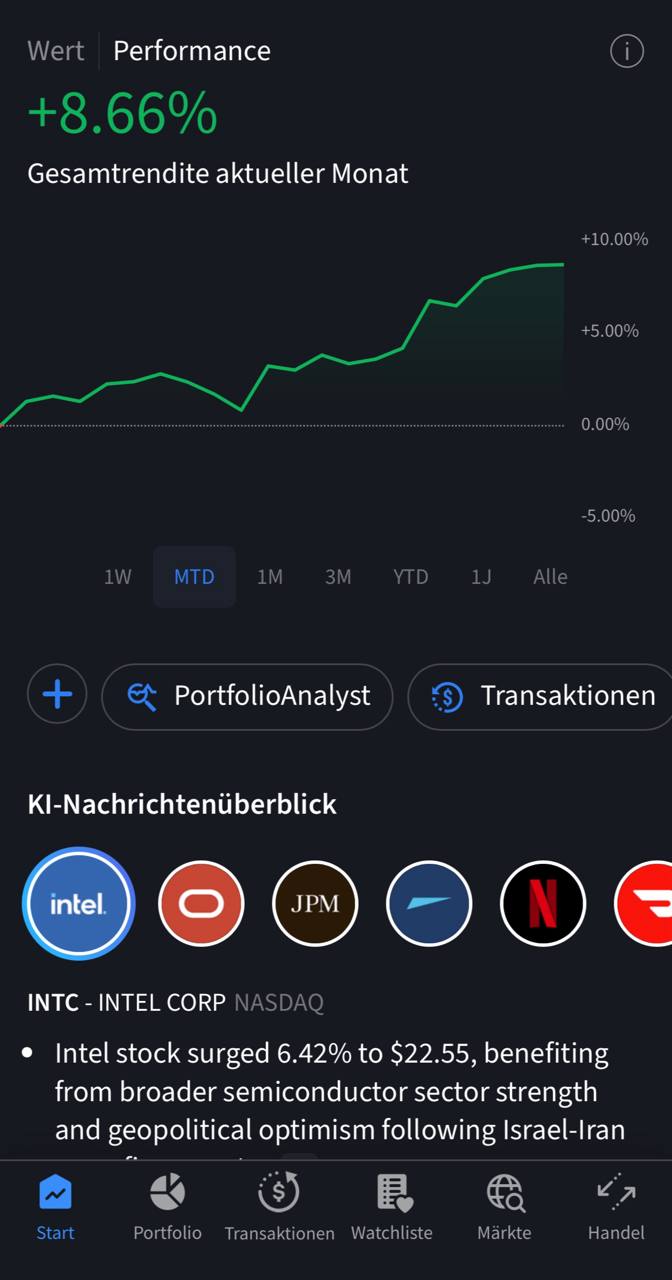Open the Transaktionen bottom tab

tap(279, 1208)
